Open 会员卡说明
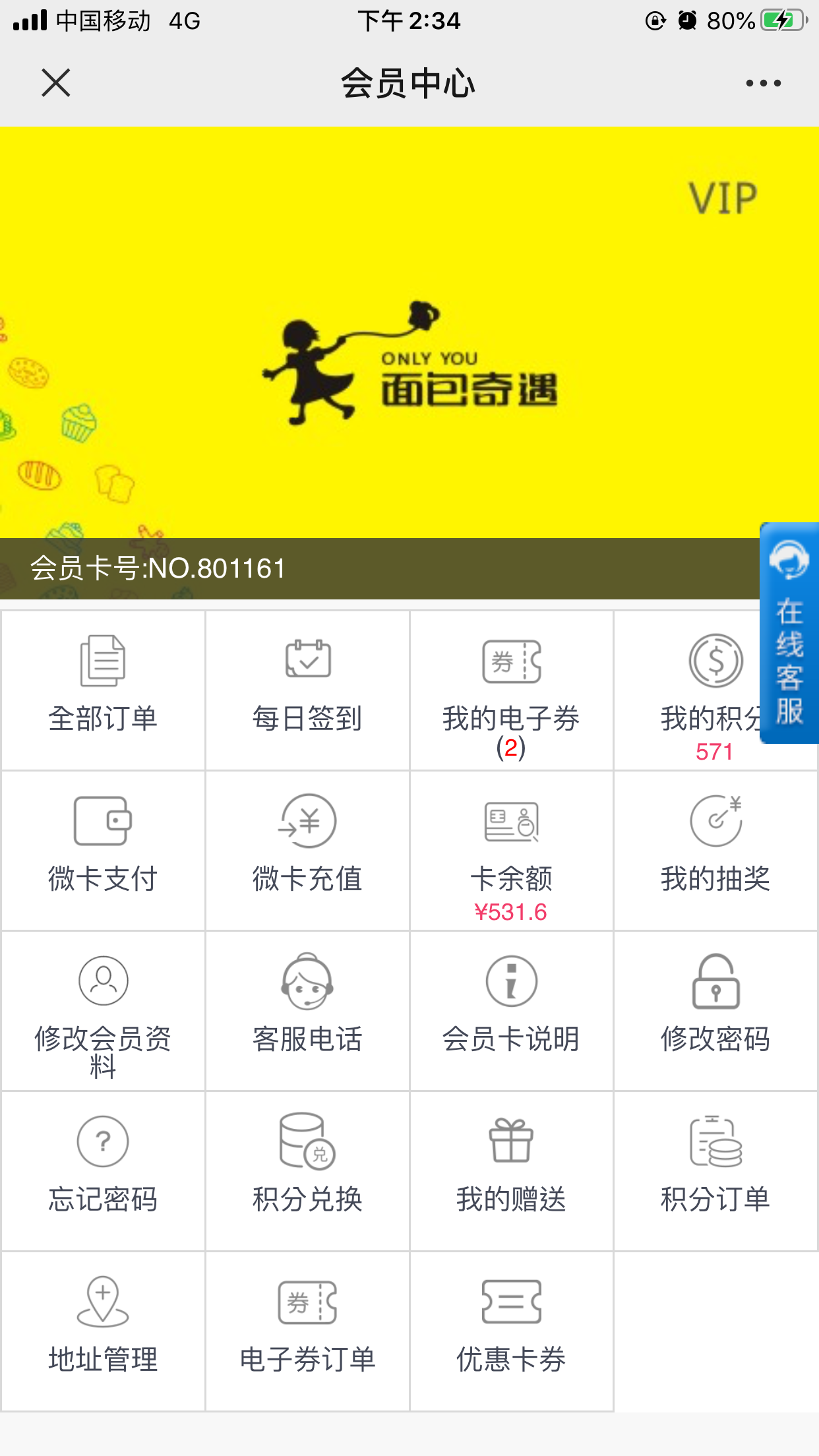This screenshot has height=1456, width=819. click(x=511, y=1011)
